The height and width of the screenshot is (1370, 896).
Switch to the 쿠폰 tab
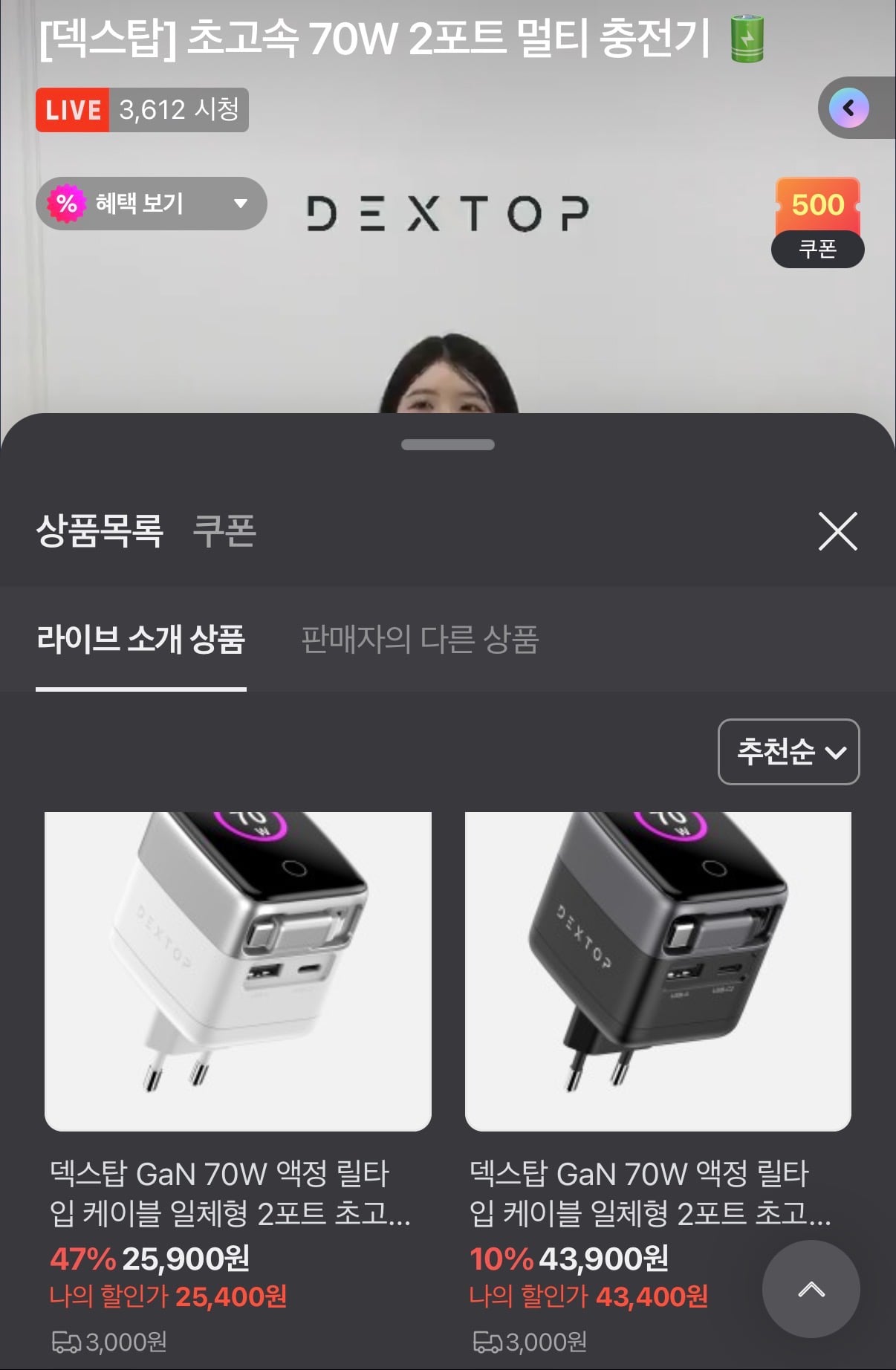click(x=226, y=532)
